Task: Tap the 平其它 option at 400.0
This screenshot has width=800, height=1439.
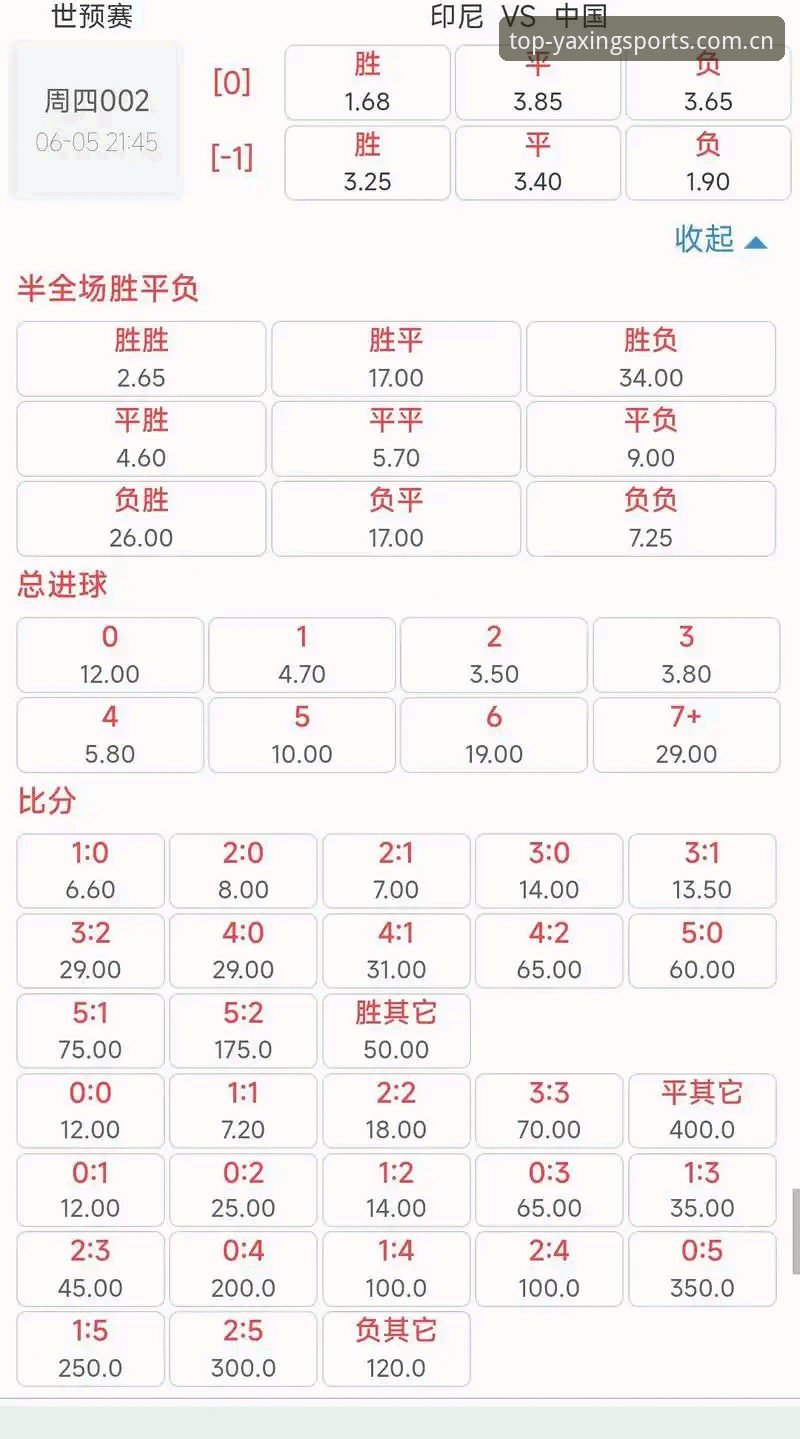Action: (702, 1111)
